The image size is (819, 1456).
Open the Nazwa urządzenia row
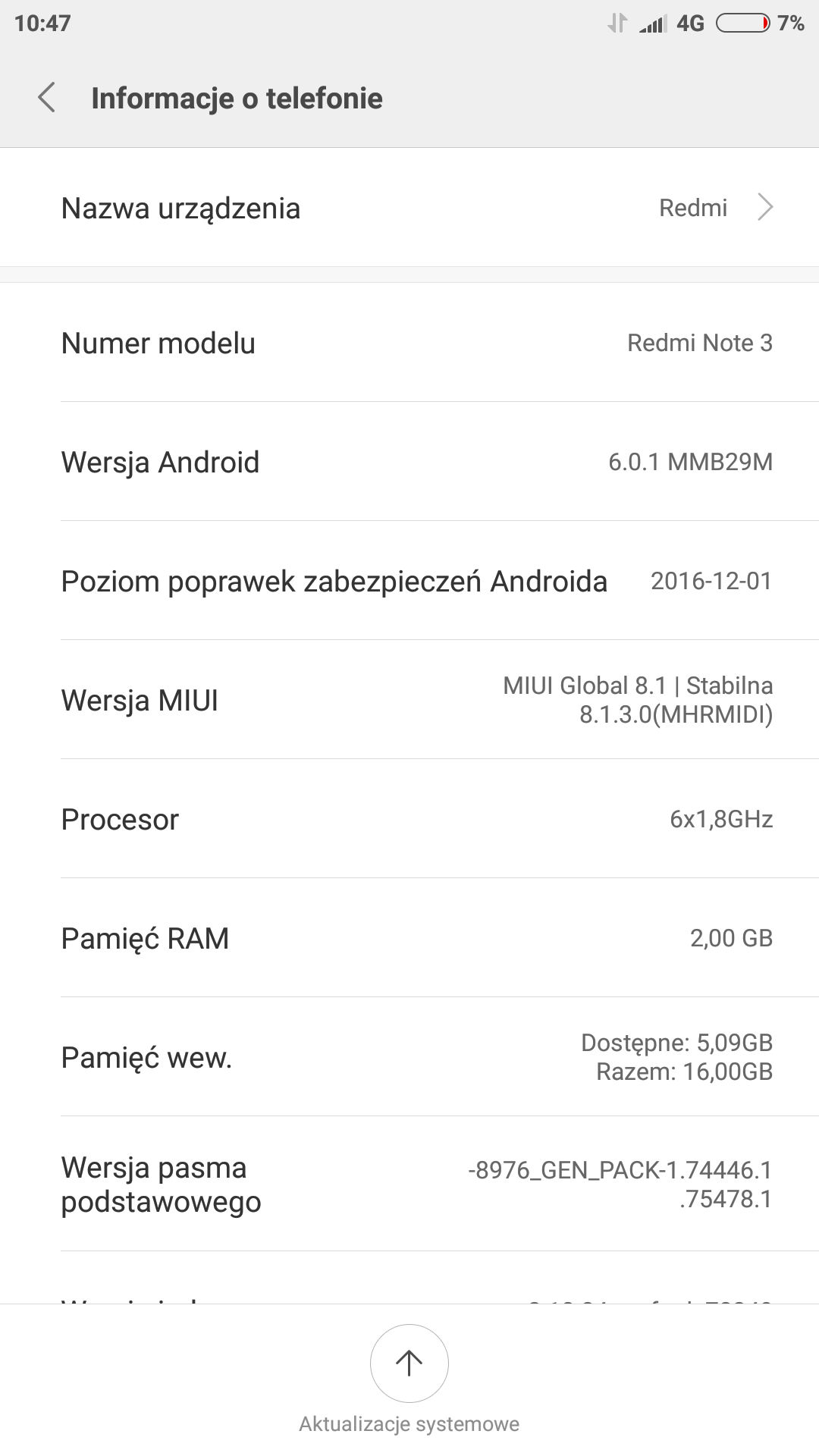point(409,208)
